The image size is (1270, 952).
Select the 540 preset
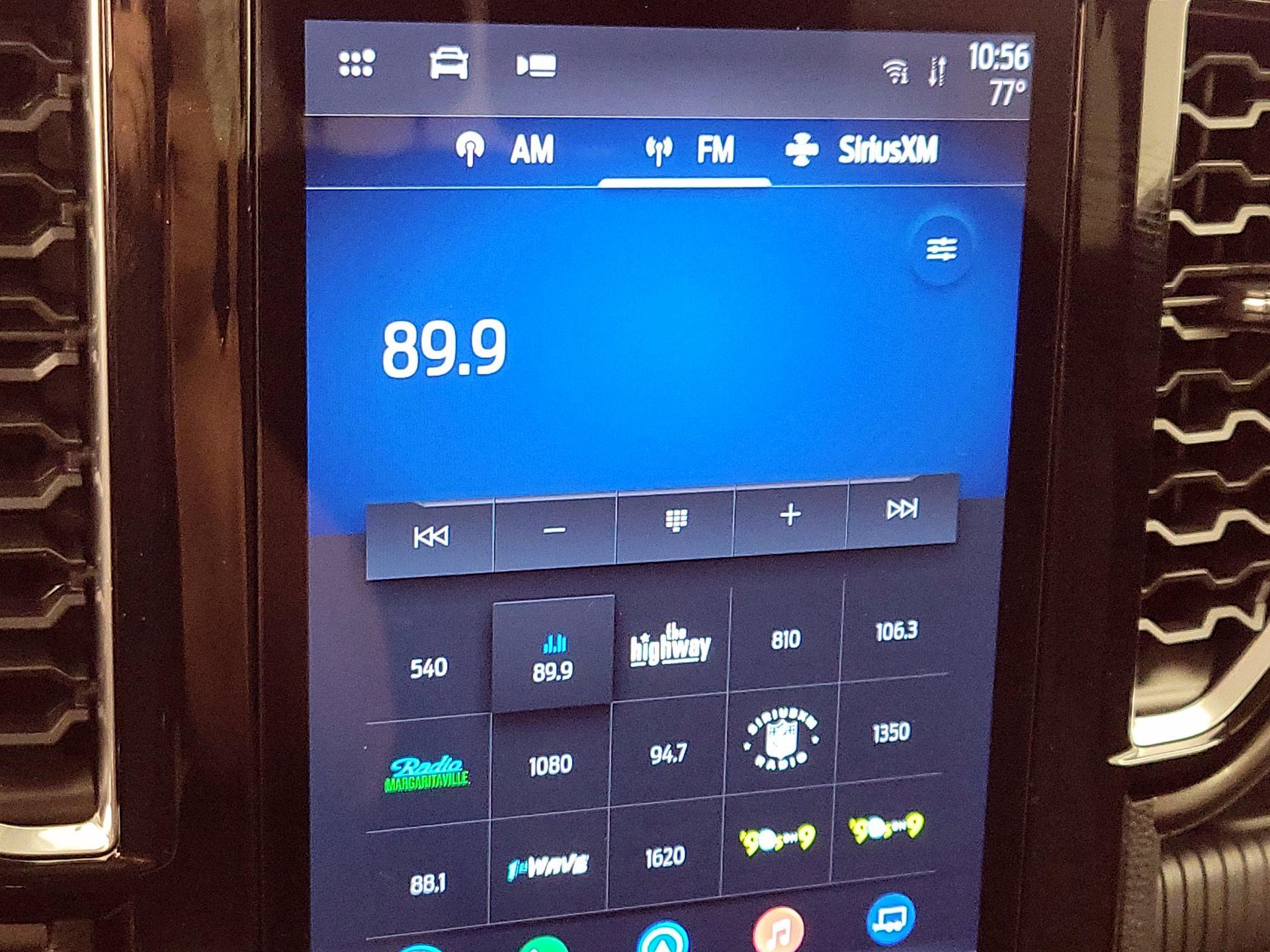click(429, 668)
